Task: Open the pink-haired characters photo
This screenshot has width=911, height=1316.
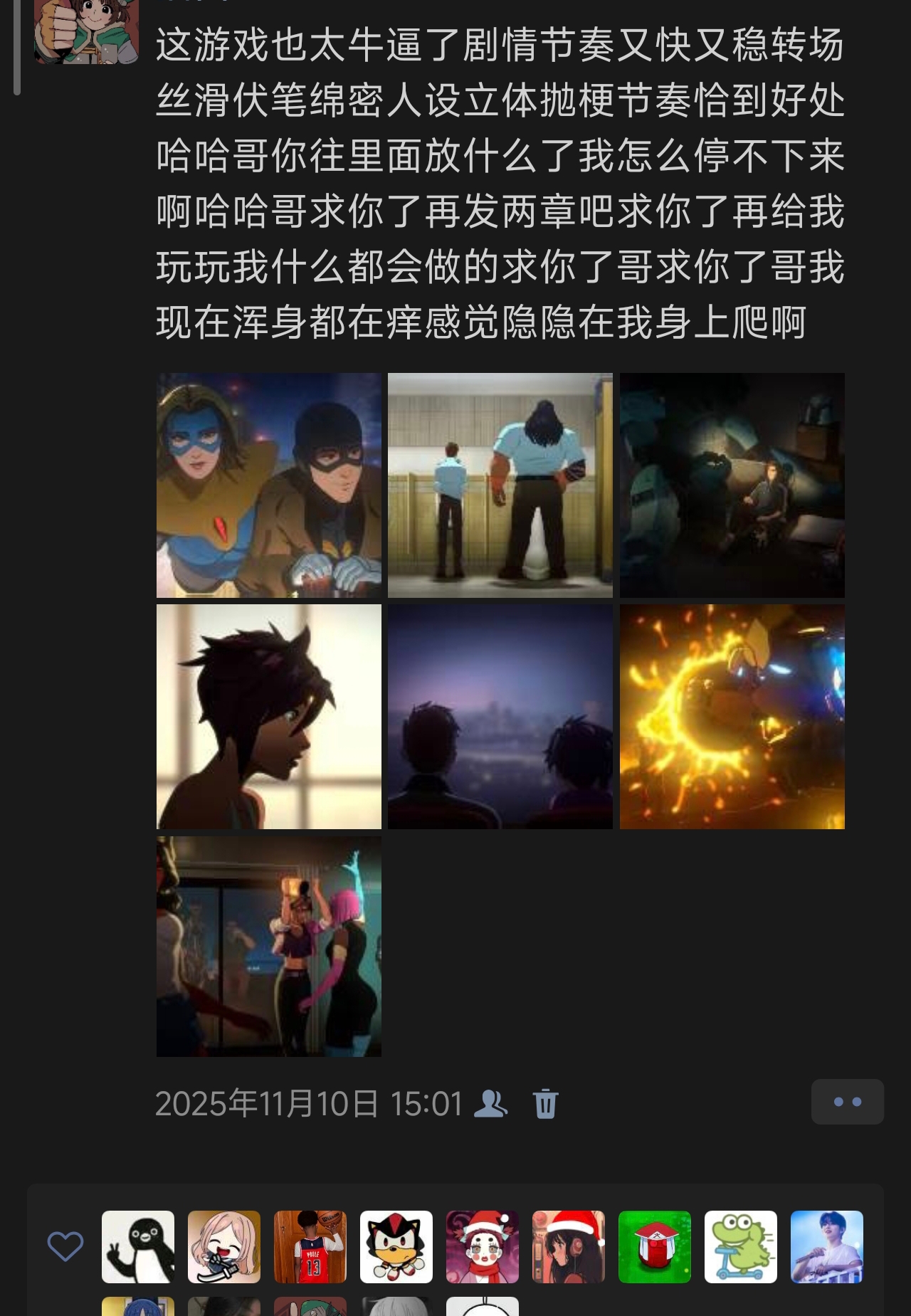Action: tap(268, 946)
